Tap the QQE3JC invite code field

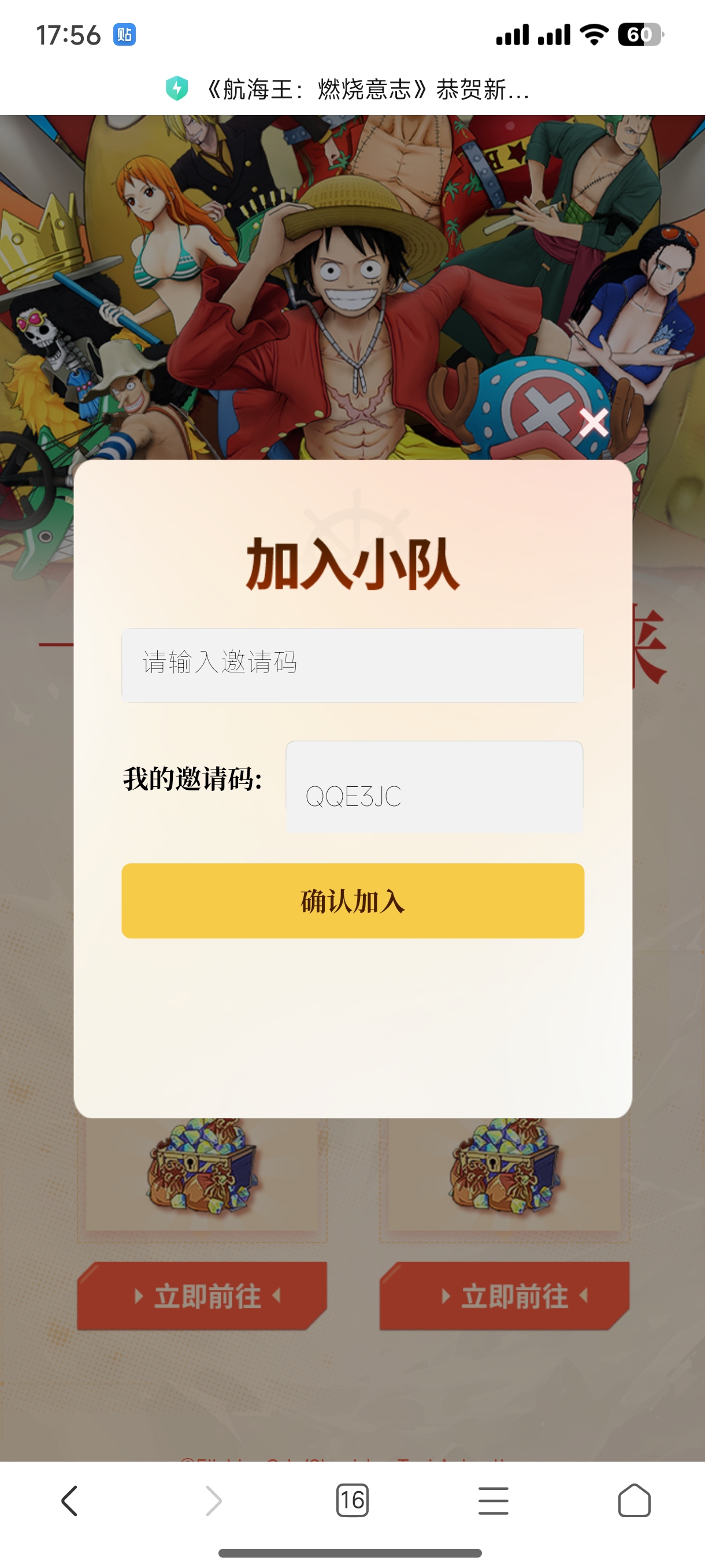pyautogui.click(x=434, y=787)
